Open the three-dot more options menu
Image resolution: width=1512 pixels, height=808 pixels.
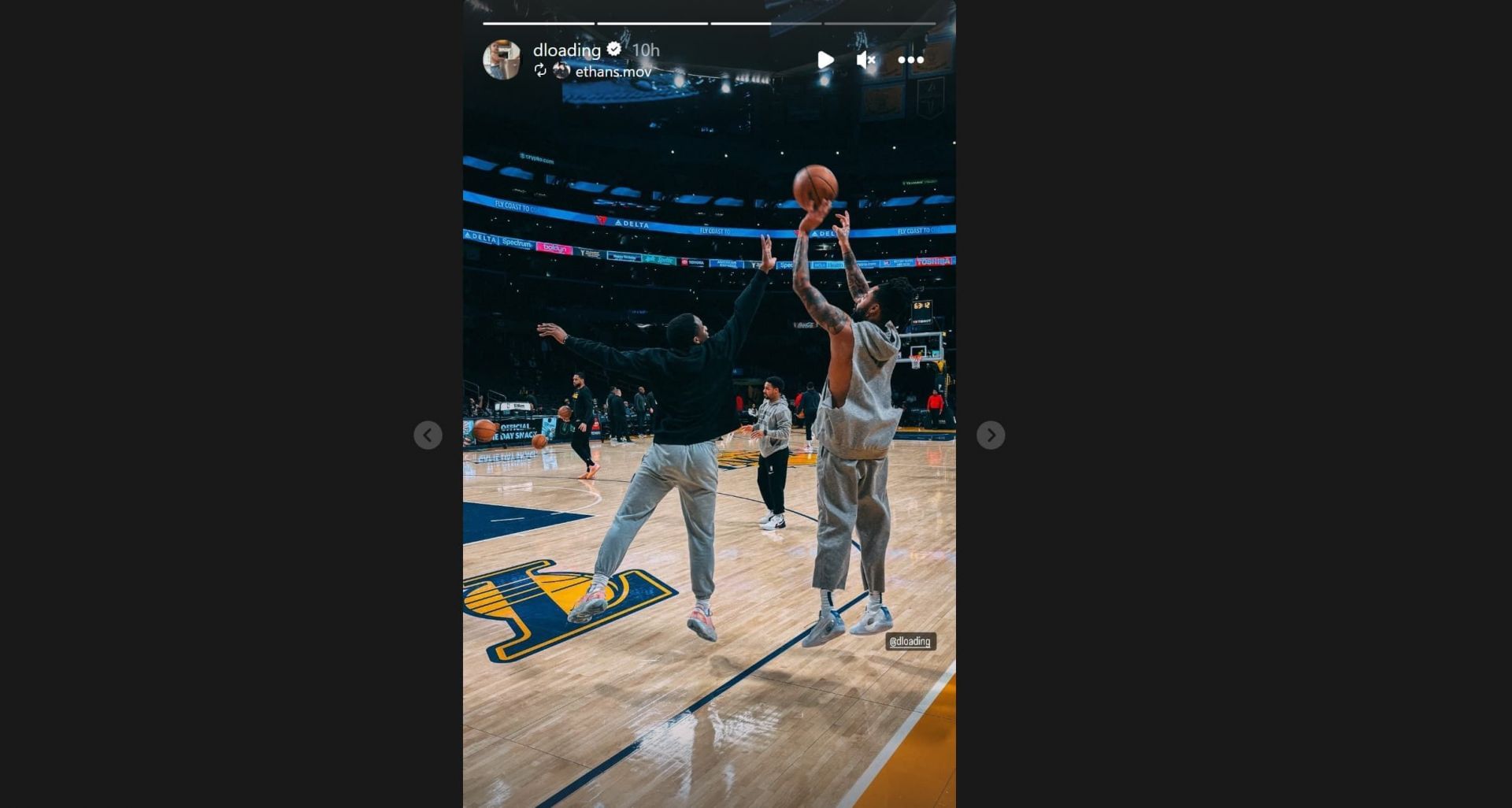[x=910, y=60]
